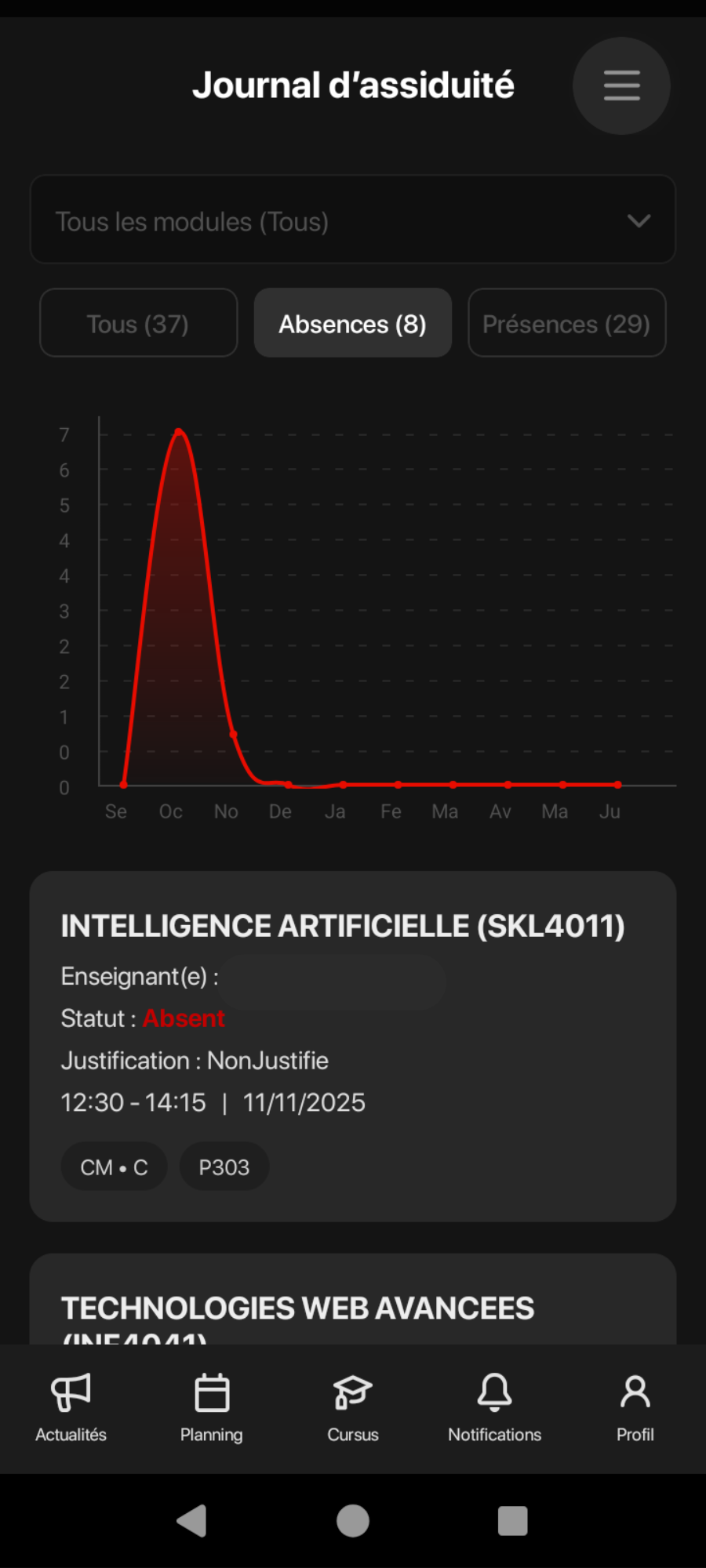Tap the system home button

(x=353, y=1521)
